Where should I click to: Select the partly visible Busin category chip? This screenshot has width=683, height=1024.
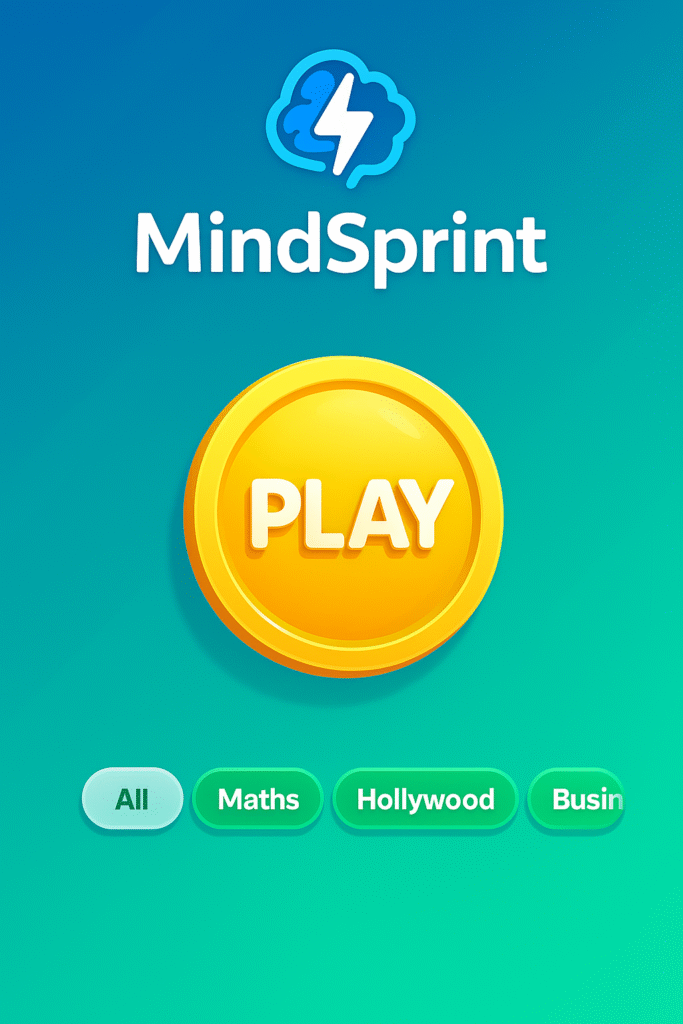tap(578, 799)
